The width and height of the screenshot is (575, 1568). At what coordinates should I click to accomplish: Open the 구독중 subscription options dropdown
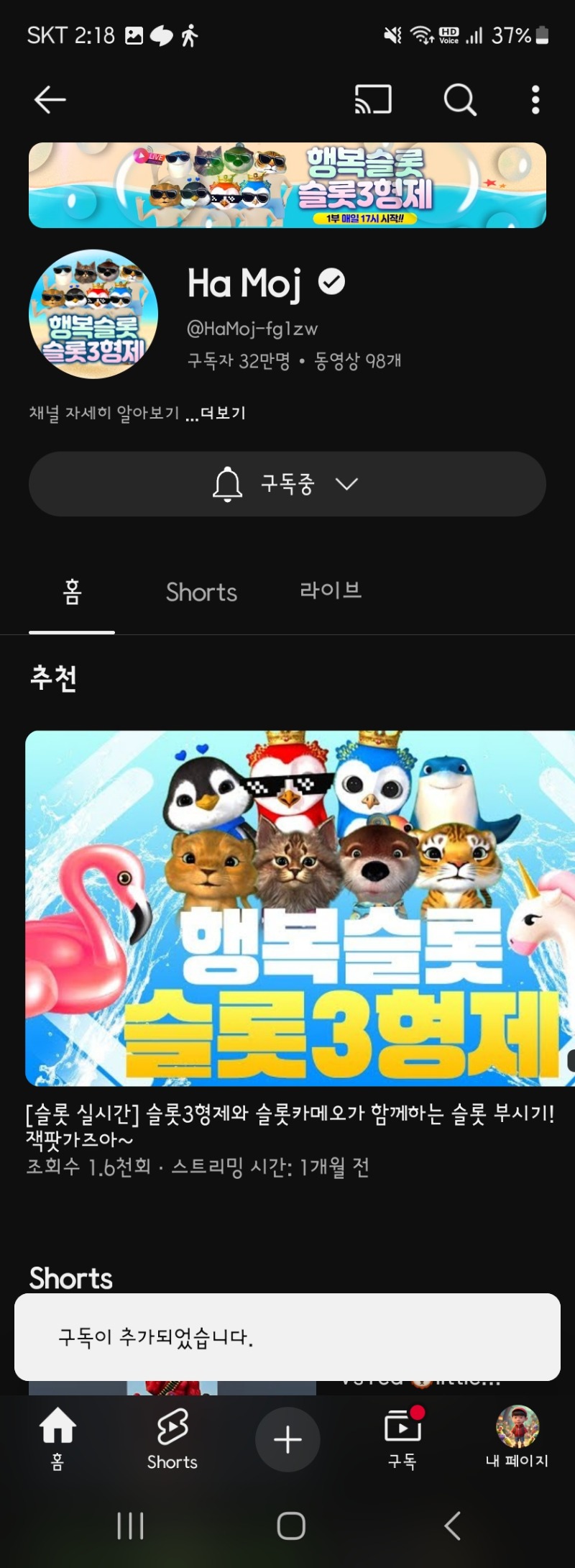coord(287,484)
